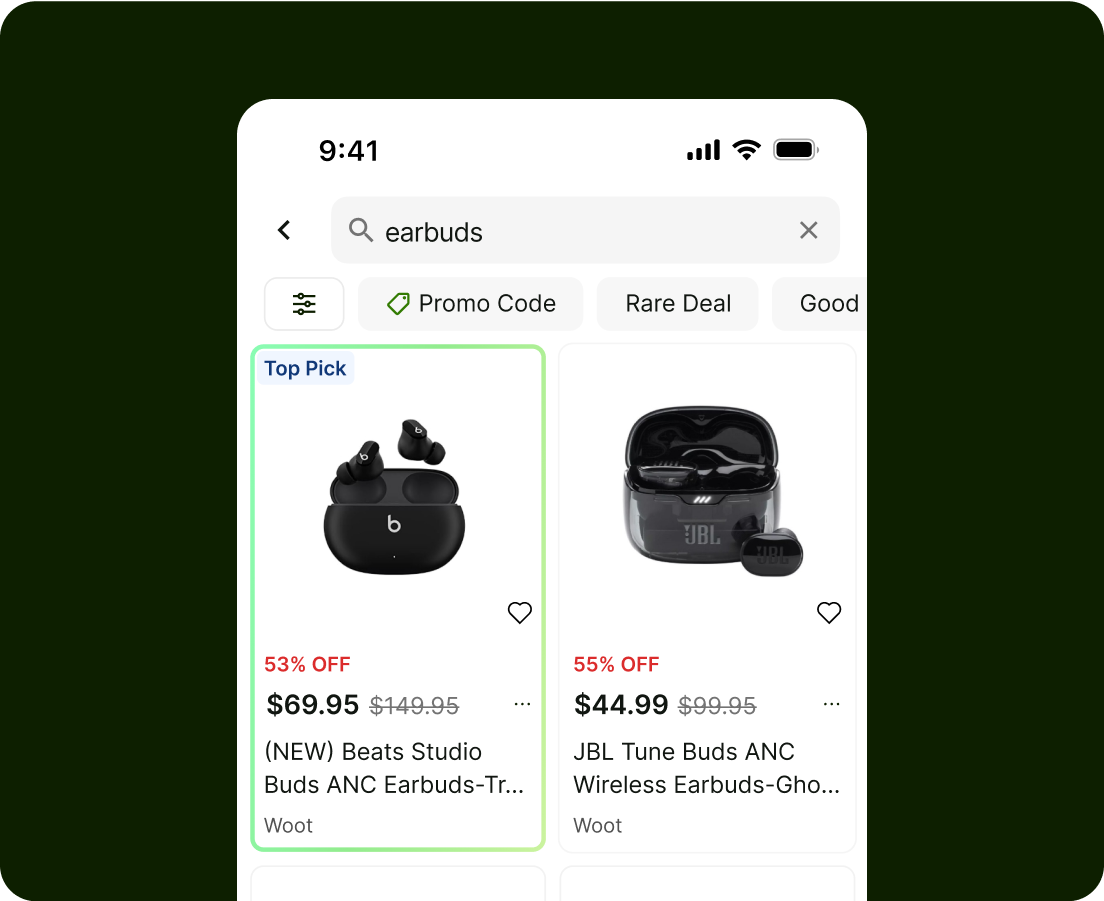Favorite the Beats Studio Buds
Screen dimensions: 1104x901
[x=519, y=613]
